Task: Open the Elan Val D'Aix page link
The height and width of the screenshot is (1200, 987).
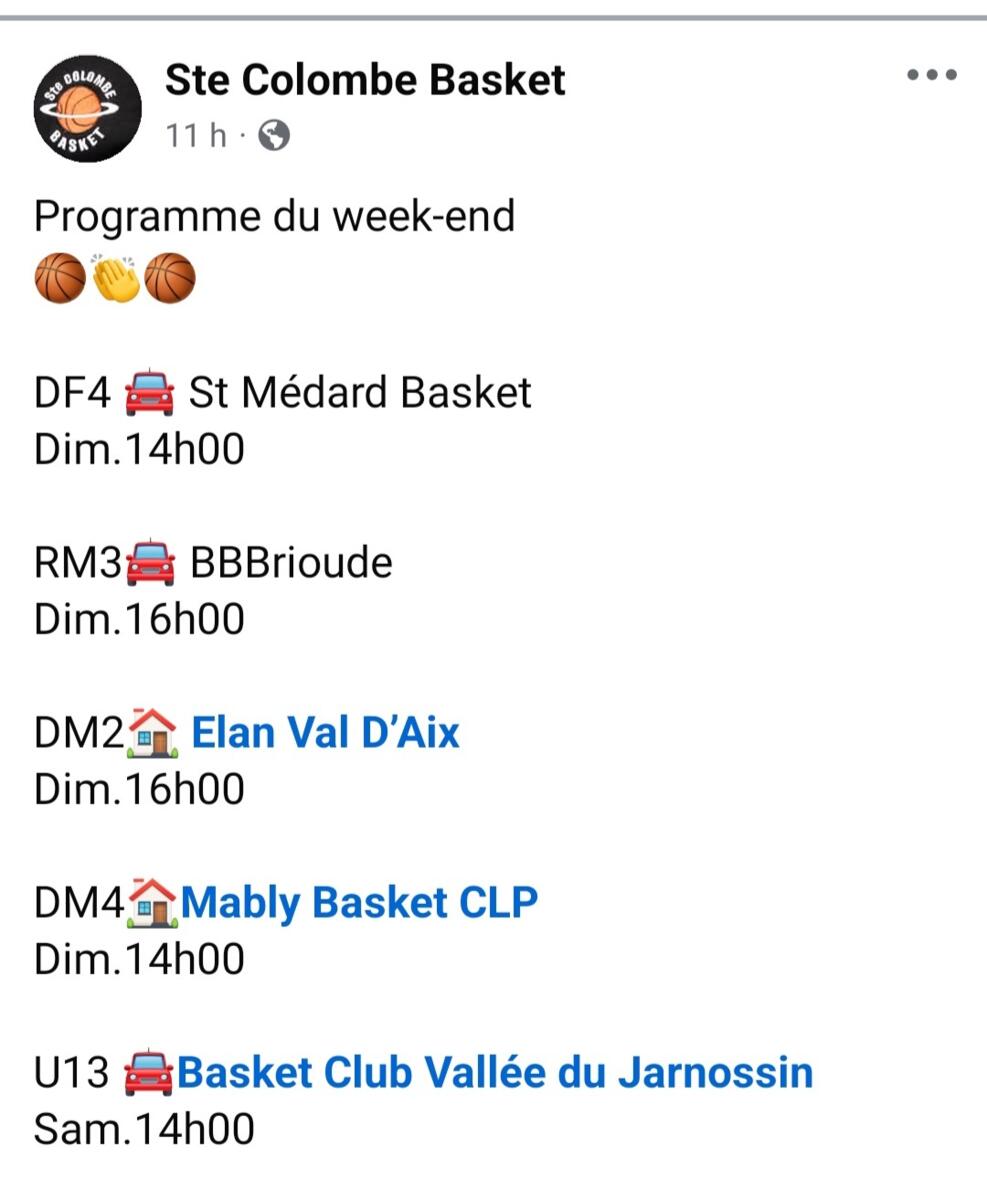Action: click(325, 732)
